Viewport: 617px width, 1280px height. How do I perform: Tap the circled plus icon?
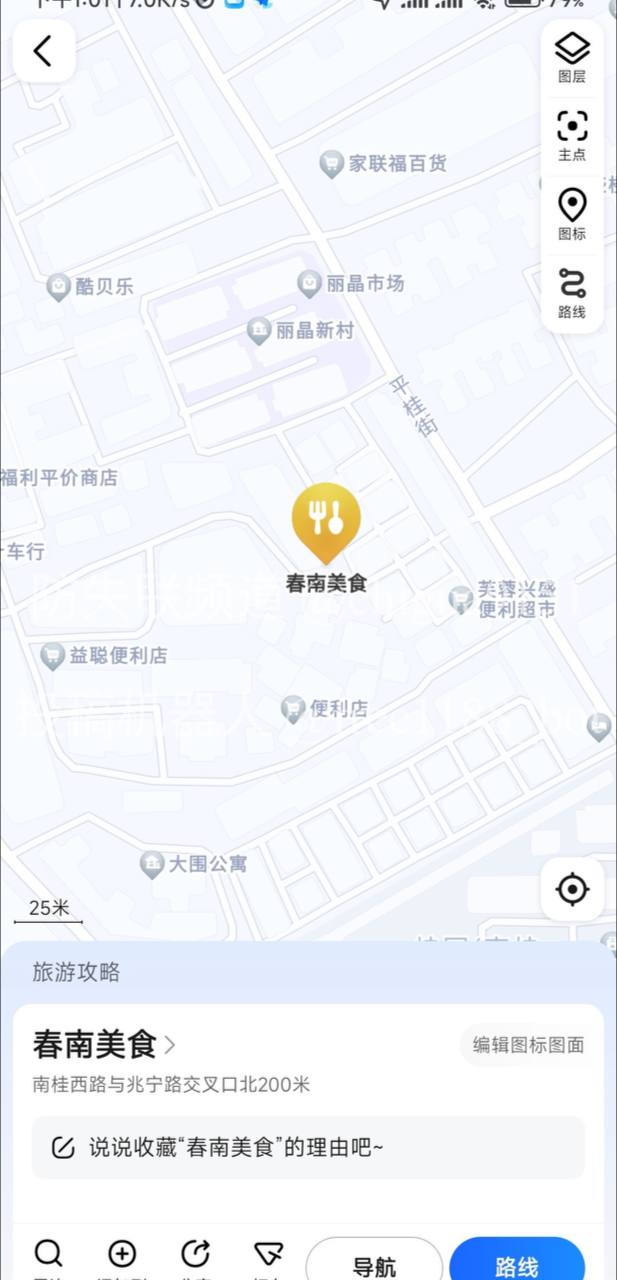coord(122,1254)
